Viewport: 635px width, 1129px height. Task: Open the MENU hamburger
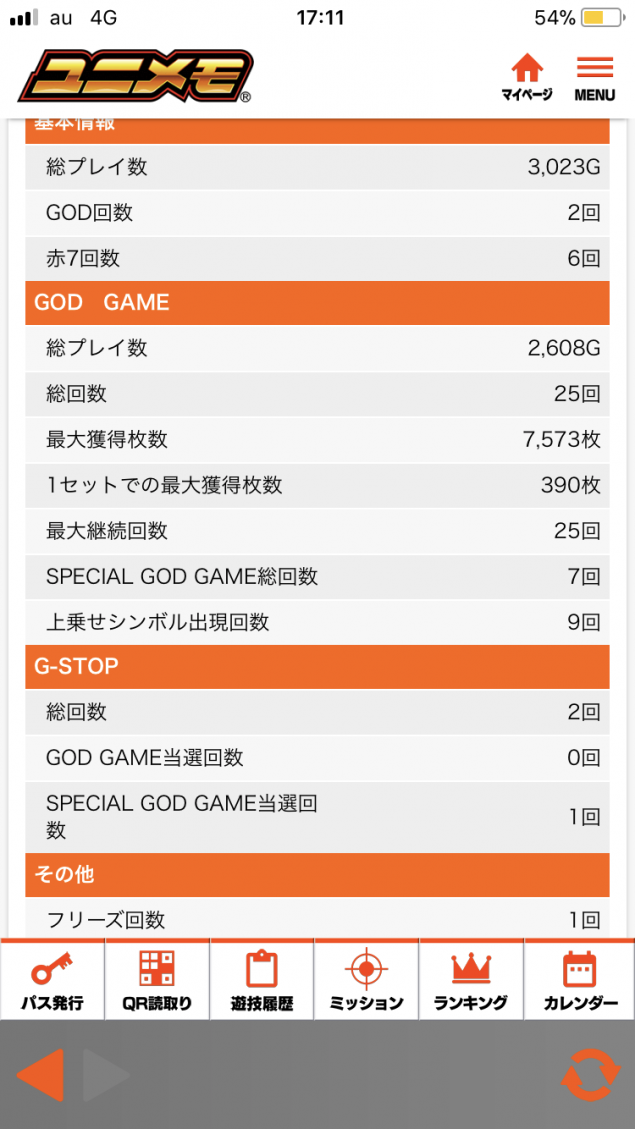(x=594, y=78)
